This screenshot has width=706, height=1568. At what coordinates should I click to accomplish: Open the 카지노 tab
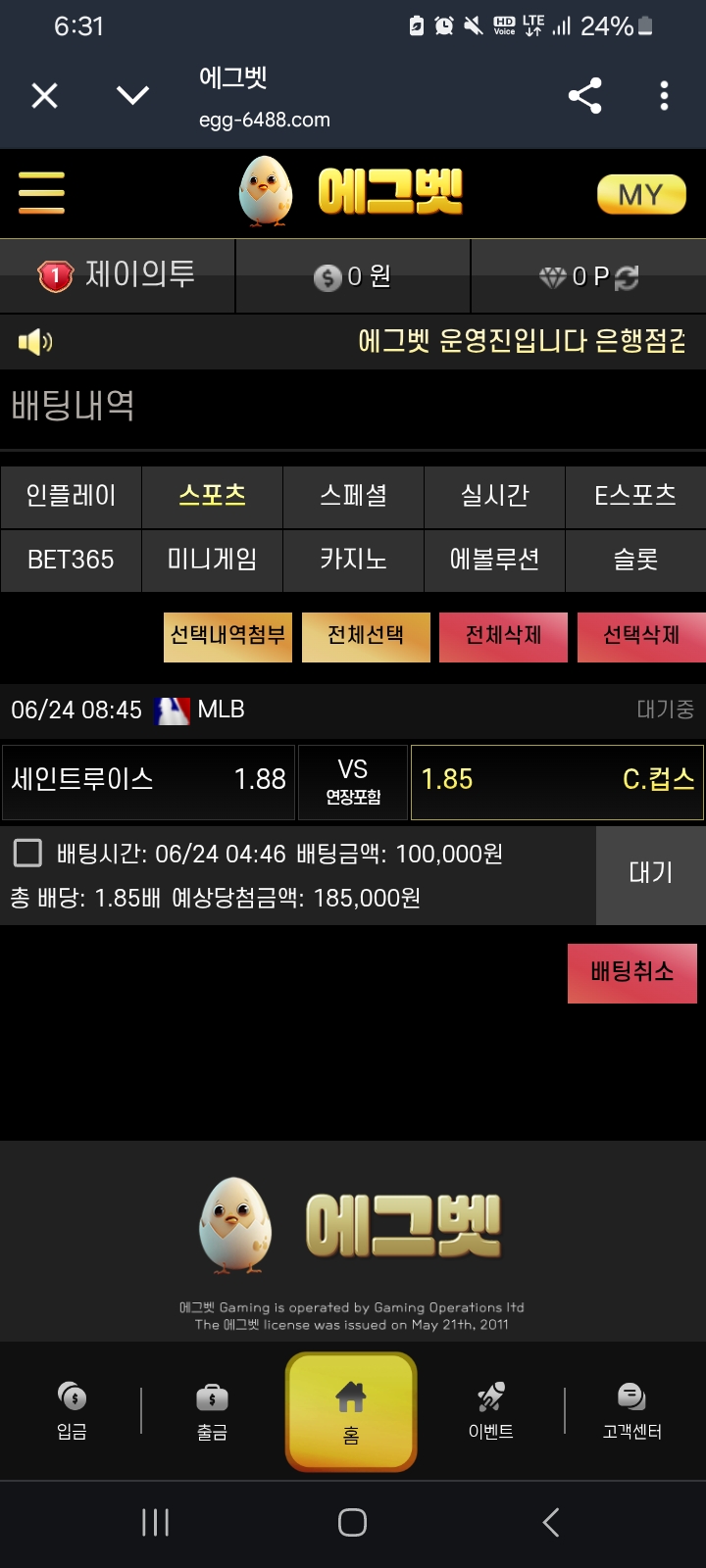tap(353, 560)
